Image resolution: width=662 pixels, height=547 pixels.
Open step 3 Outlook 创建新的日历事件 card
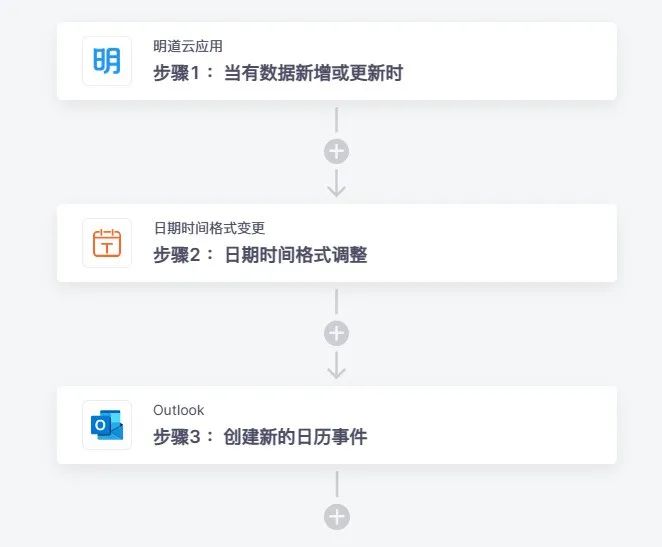[x=336, y=425]
